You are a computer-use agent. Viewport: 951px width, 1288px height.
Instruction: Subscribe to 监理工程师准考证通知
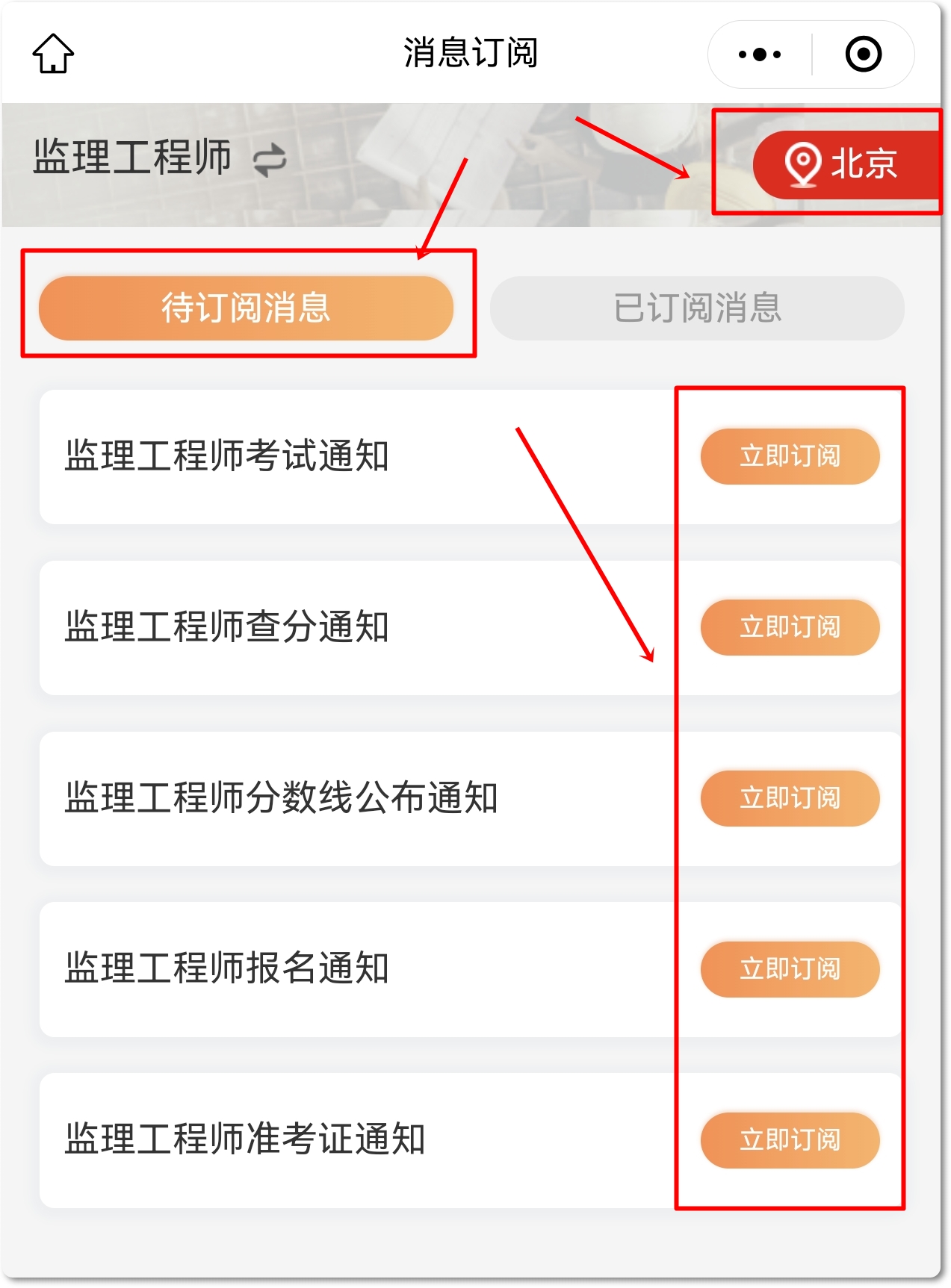790,1140
